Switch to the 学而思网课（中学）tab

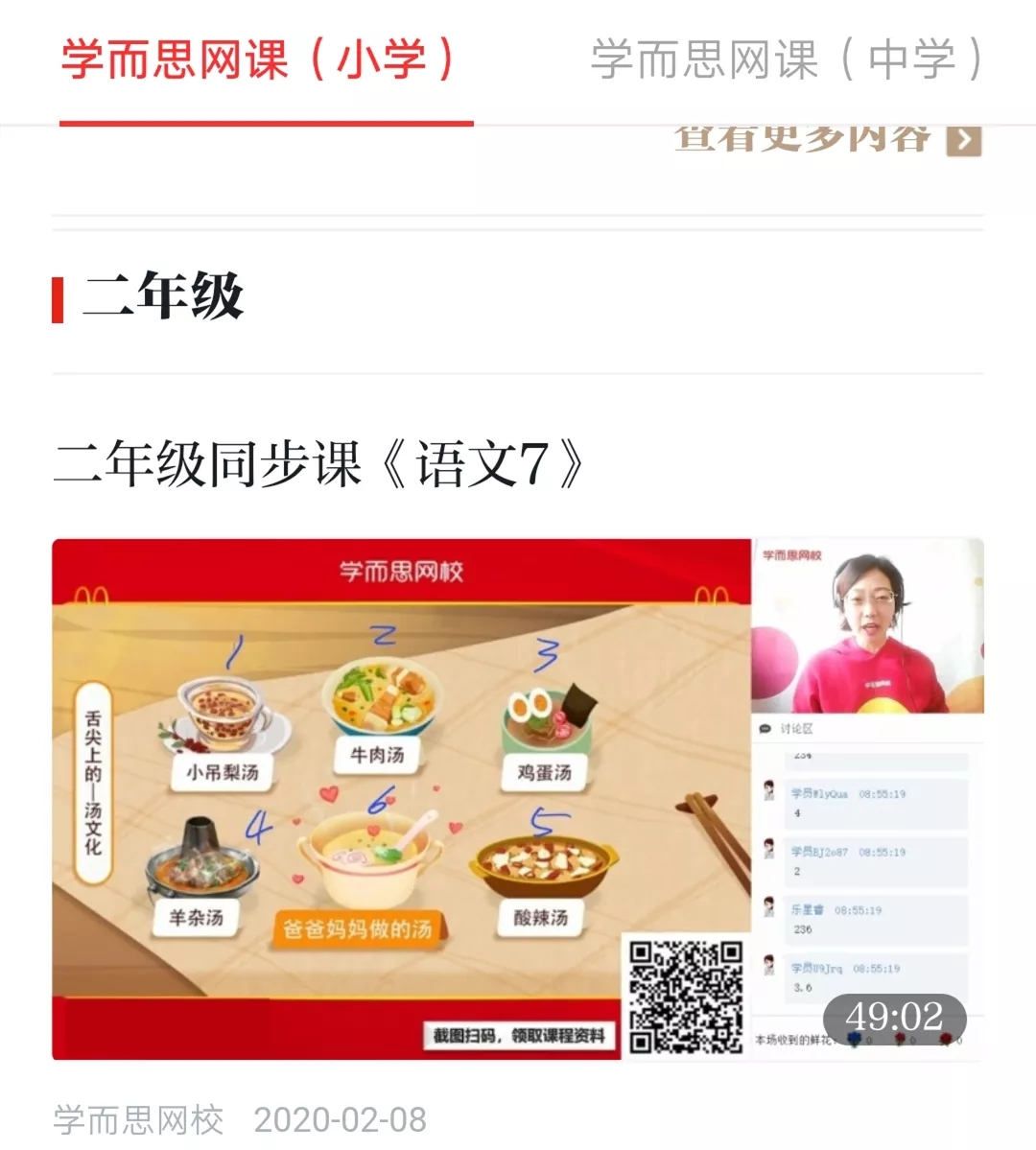(x=787, y=59)
